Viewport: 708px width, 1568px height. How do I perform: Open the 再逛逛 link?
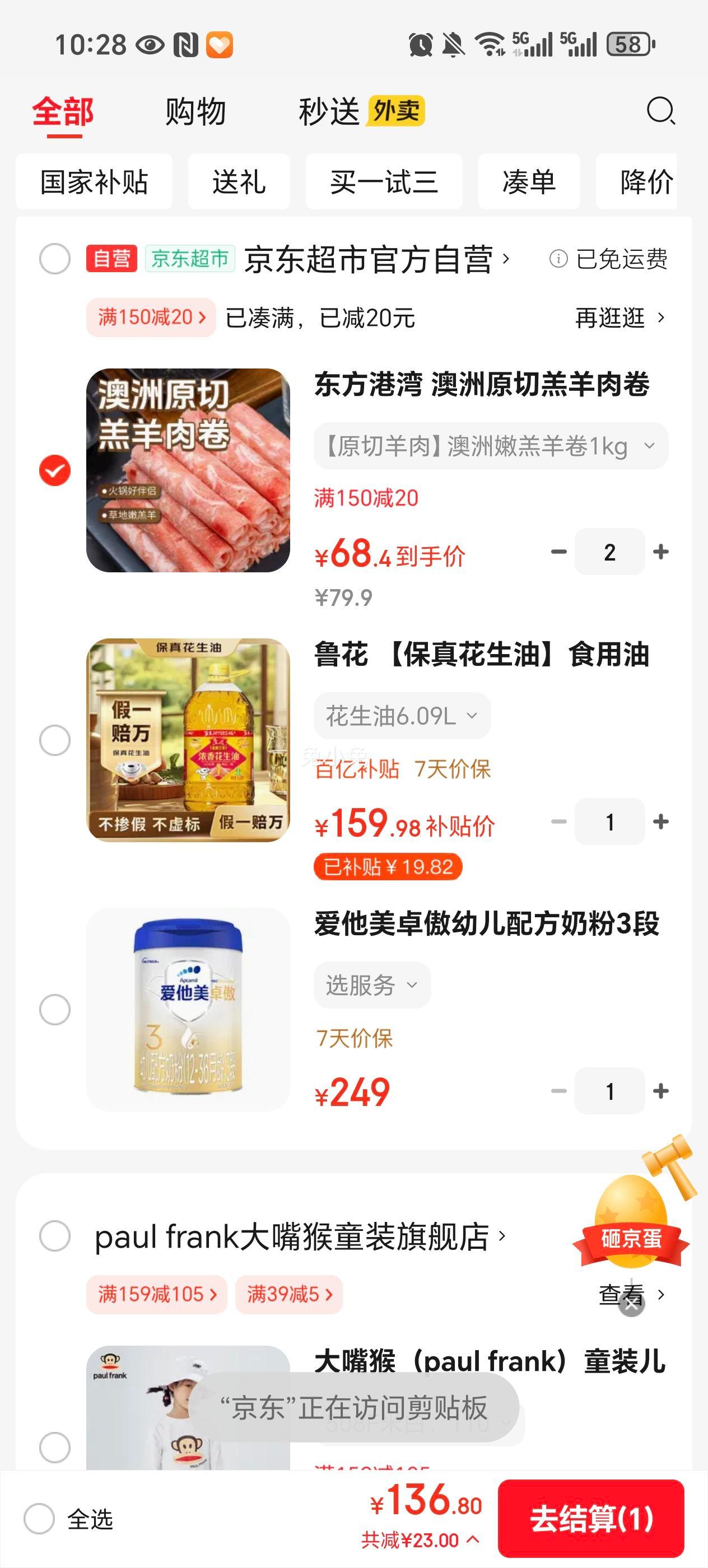coord(619,318)
